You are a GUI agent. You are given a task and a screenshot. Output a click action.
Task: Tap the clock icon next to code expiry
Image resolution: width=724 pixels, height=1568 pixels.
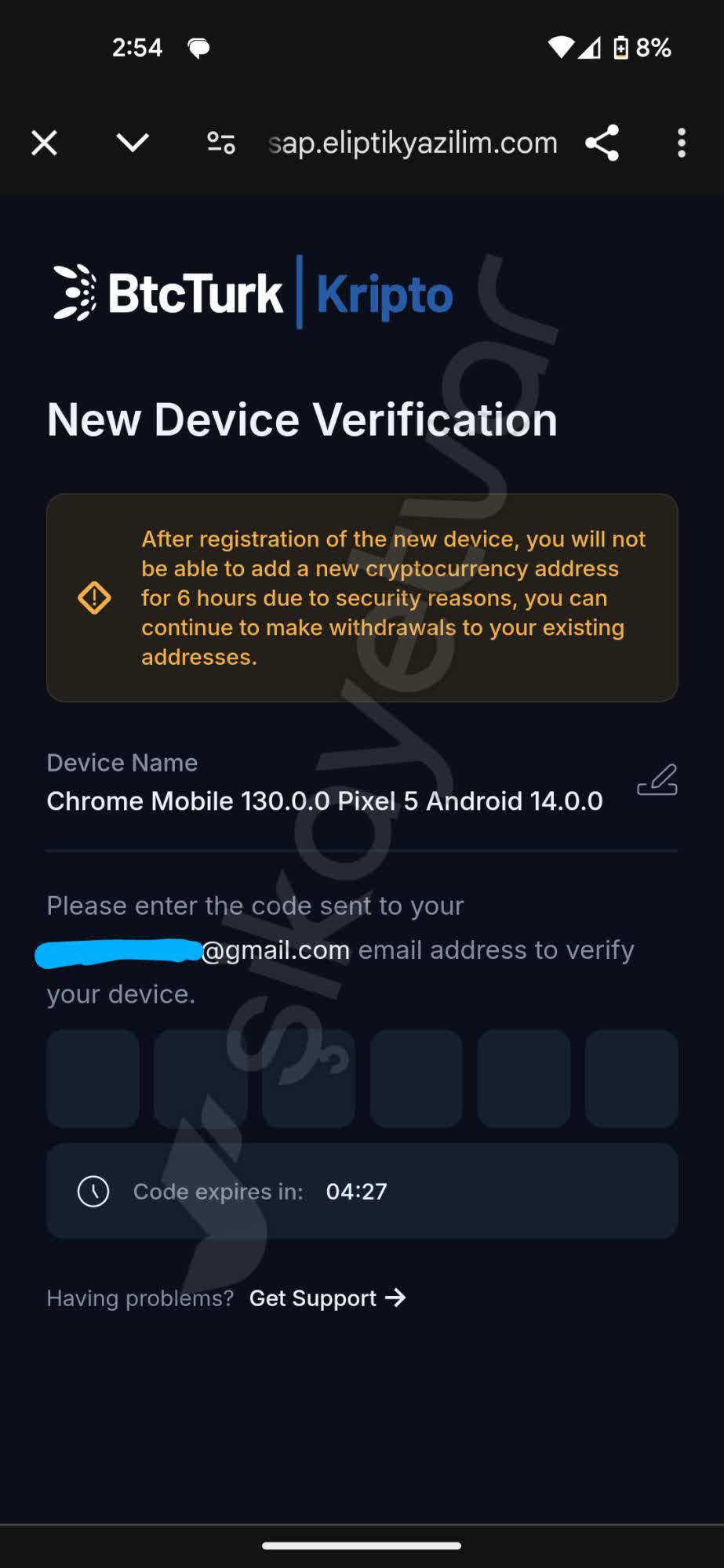click(93, 1190)
